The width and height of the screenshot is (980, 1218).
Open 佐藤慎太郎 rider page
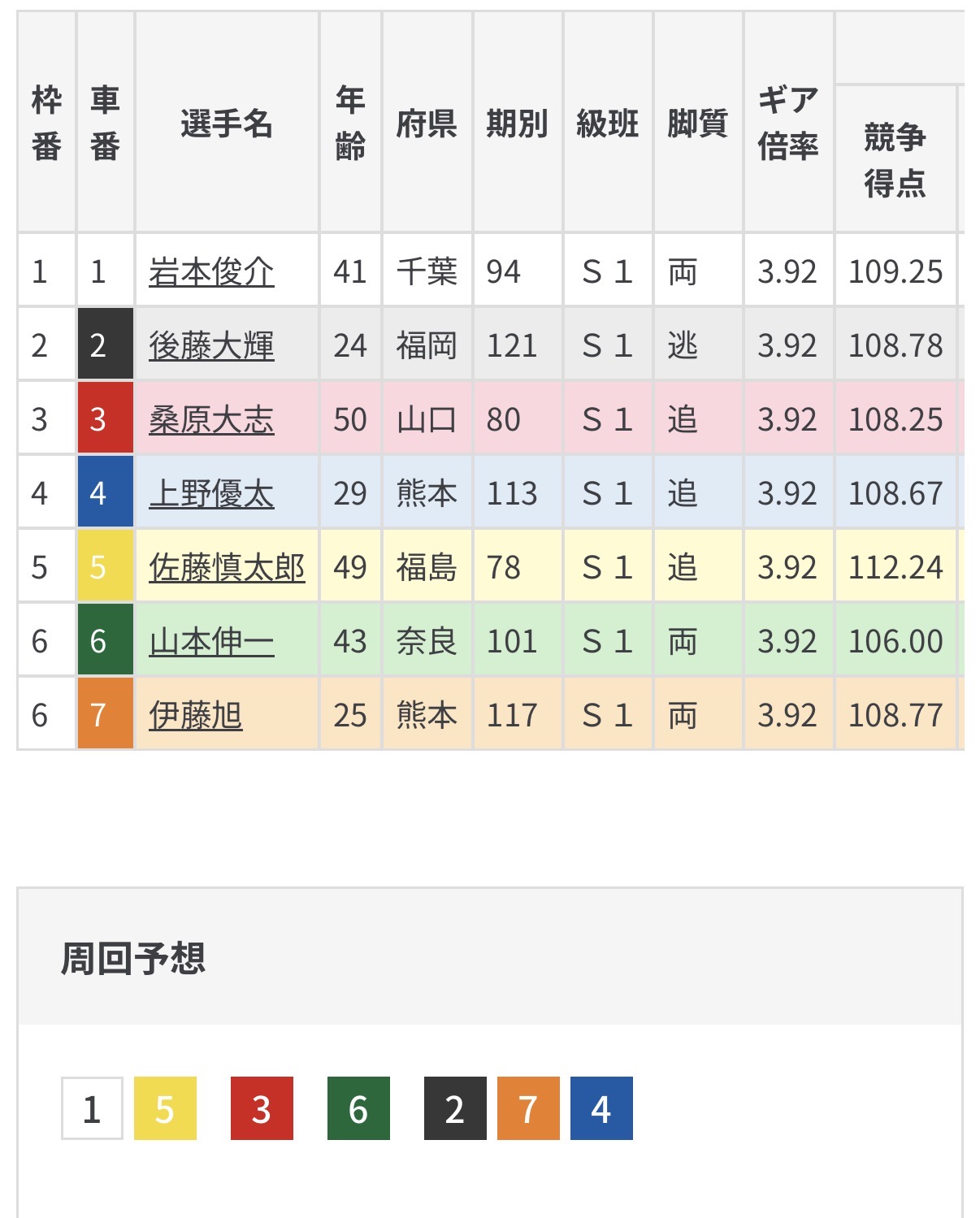[227, 567]
